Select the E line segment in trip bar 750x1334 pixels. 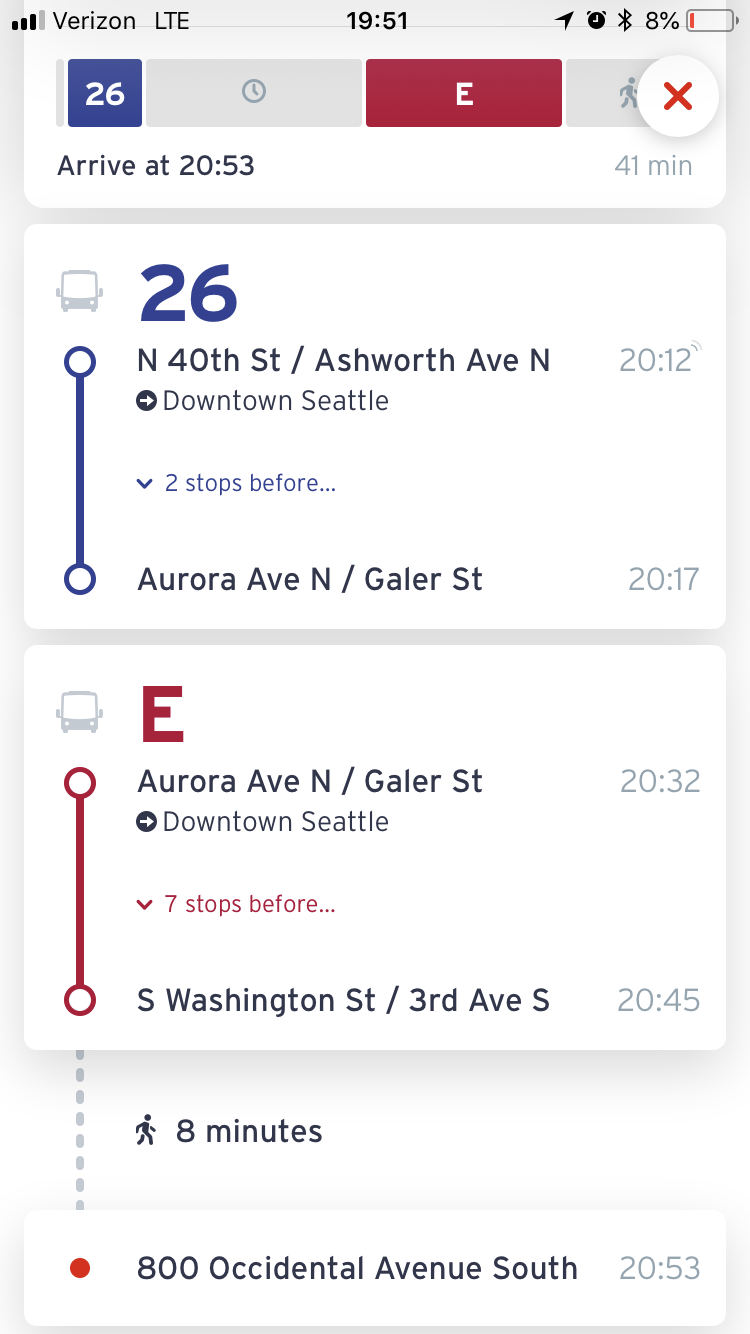[463, 93]
